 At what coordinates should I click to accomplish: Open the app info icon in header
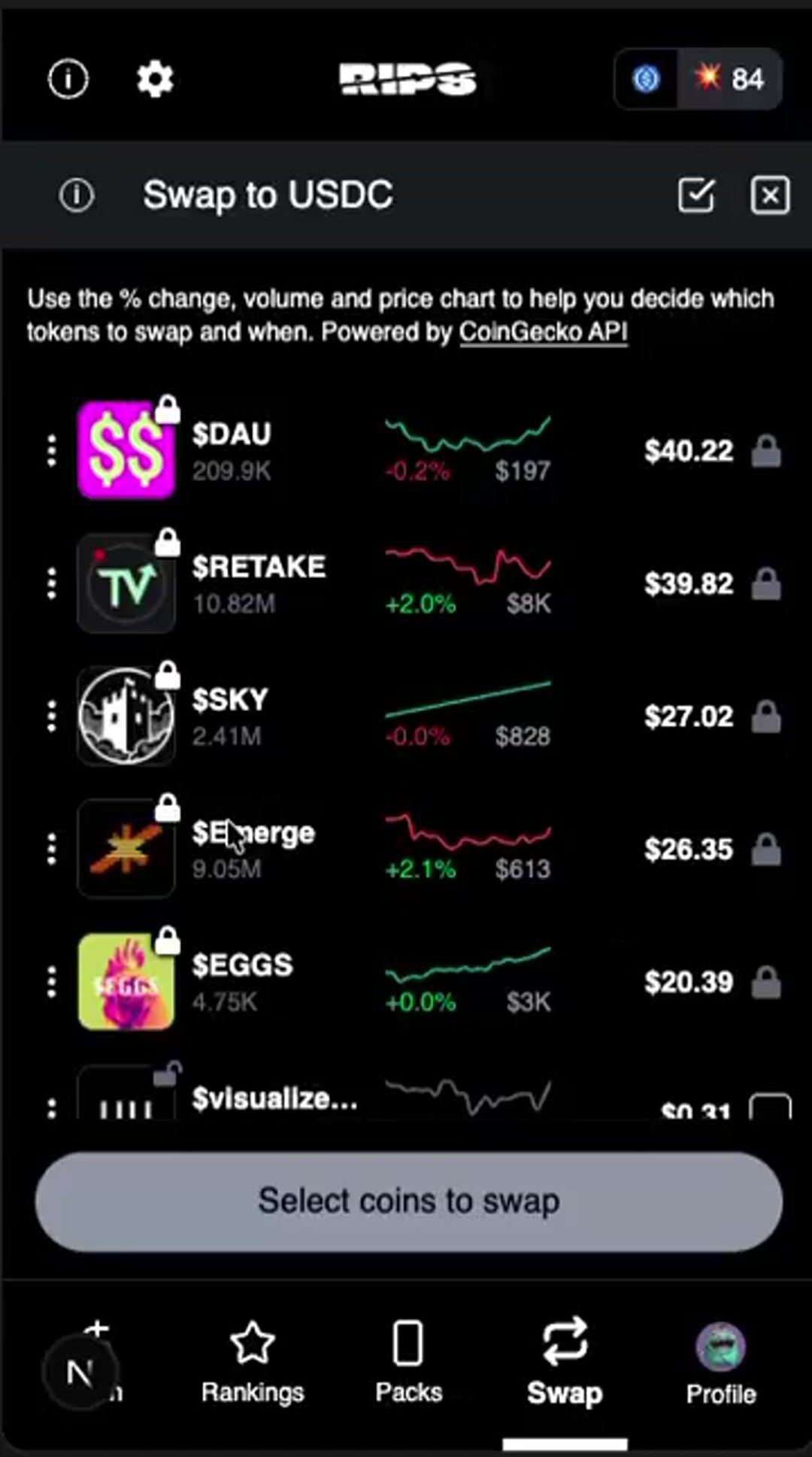(68, 78)
